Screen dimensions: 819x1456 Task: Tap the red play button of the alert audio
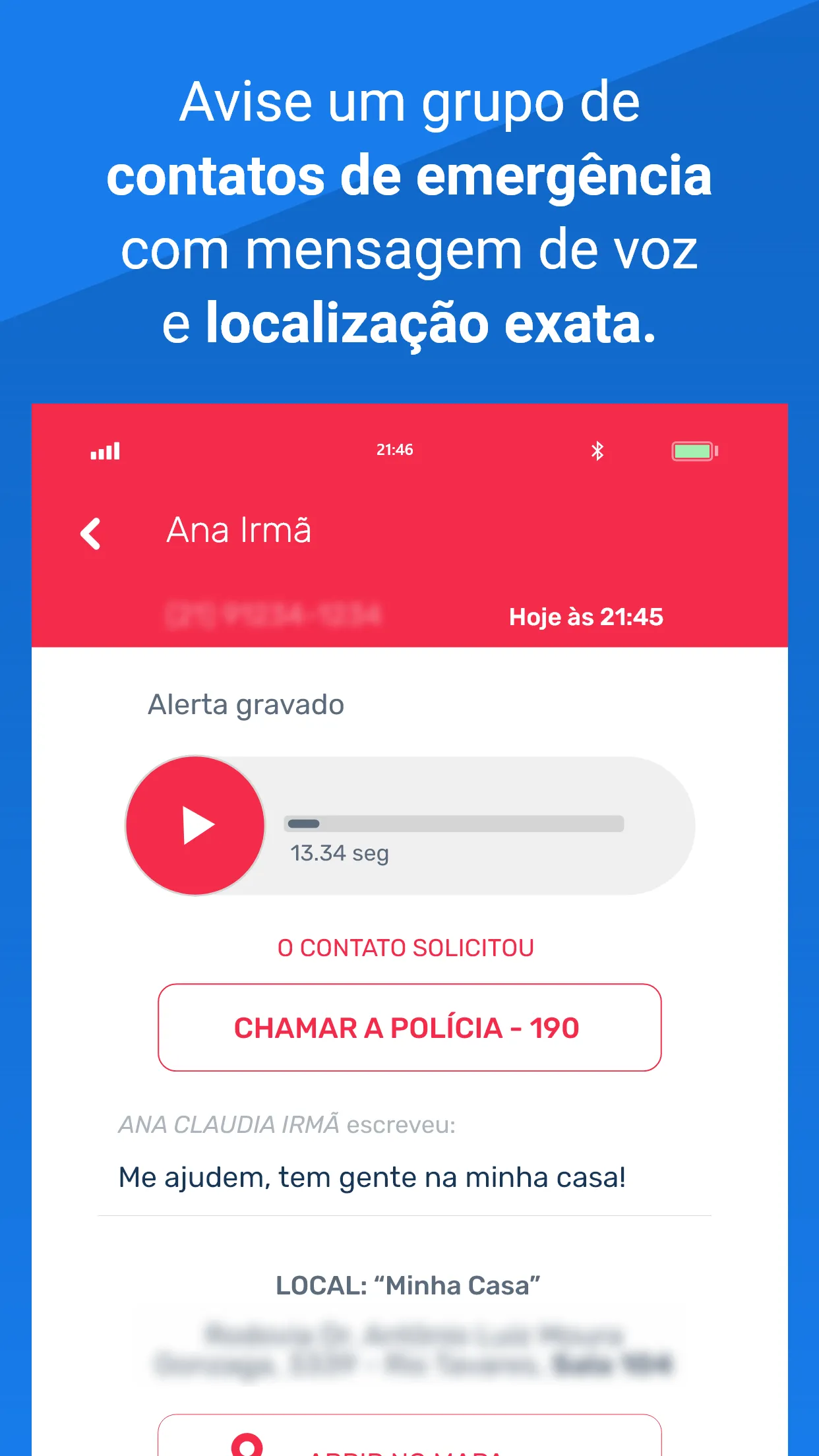[195, 824]
